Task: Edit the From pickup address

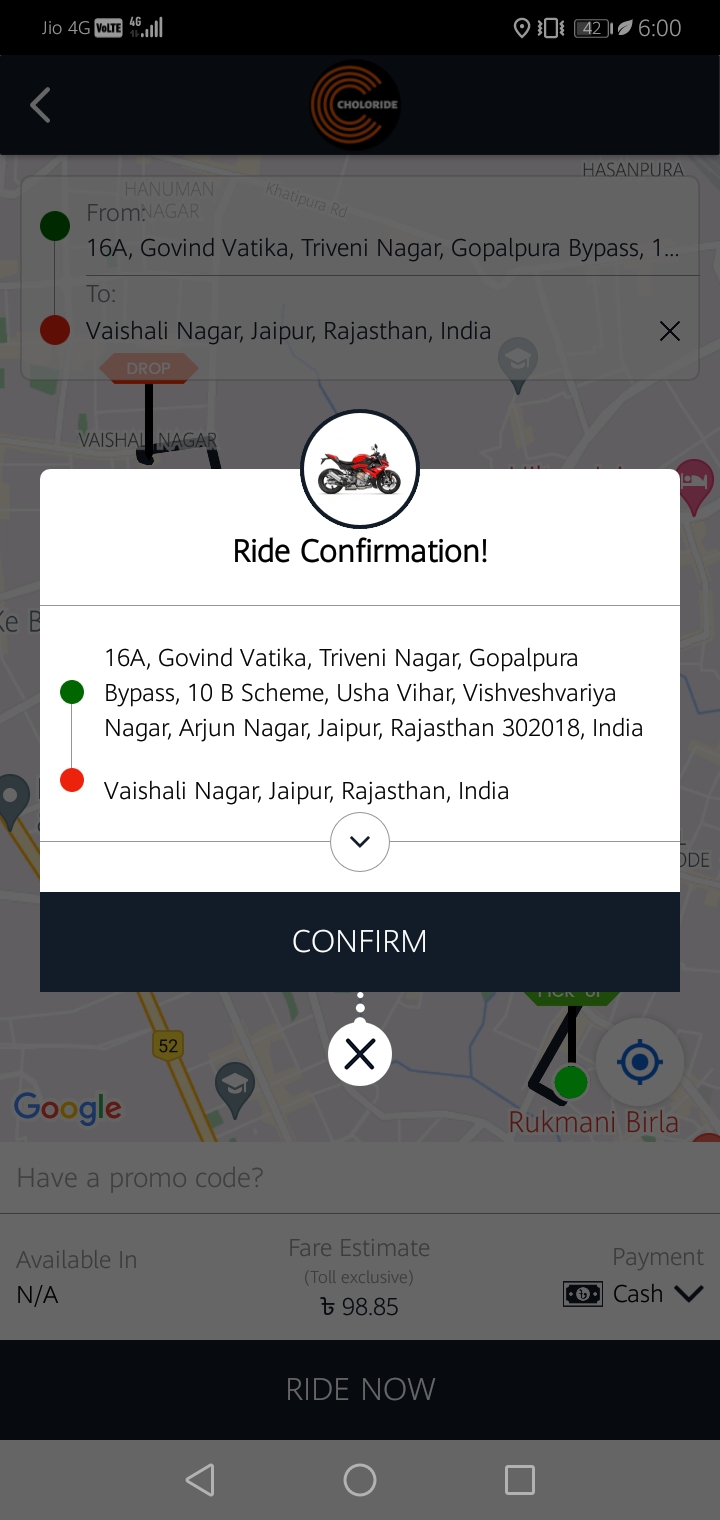Action: 380,248
